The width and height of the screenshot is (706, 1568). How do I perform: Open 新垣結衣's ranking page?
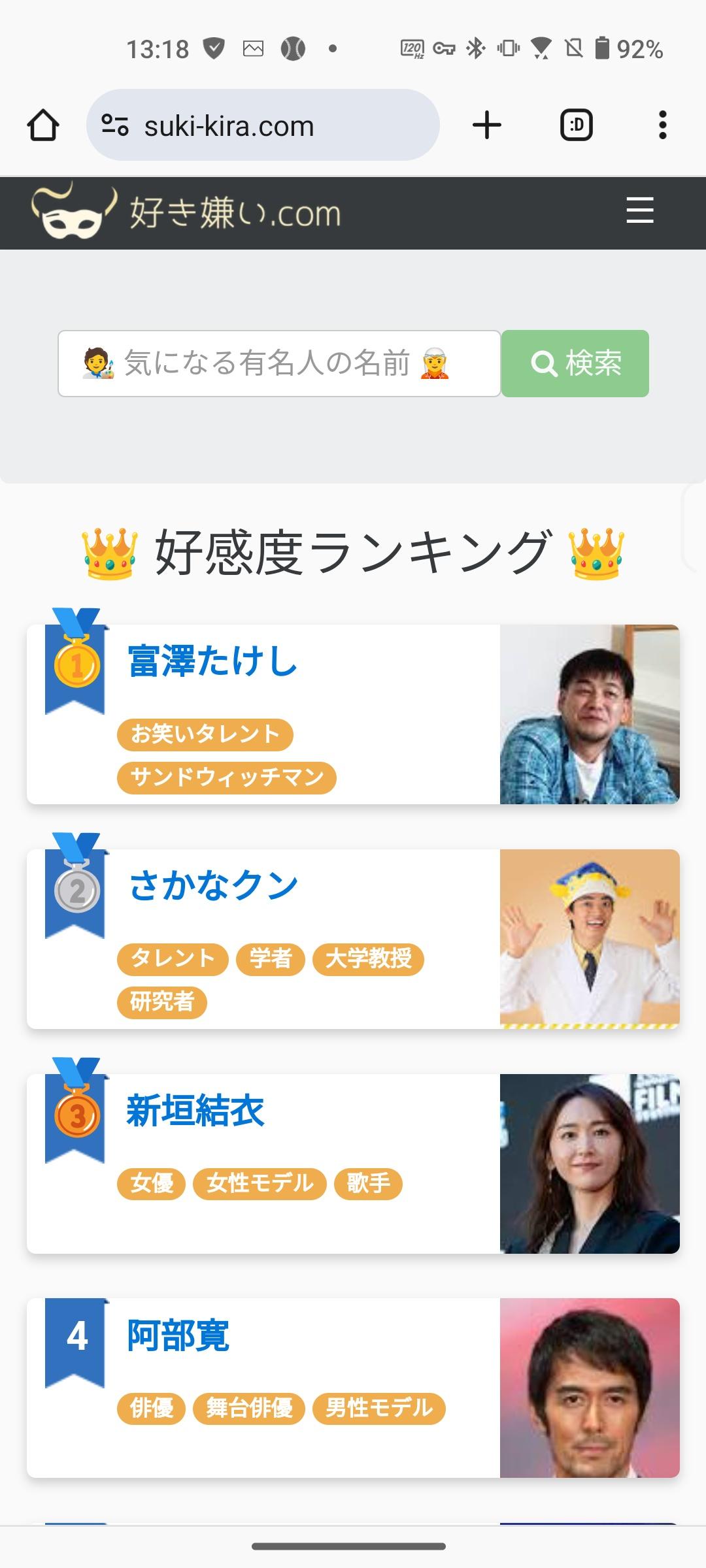click(195, 1111)
